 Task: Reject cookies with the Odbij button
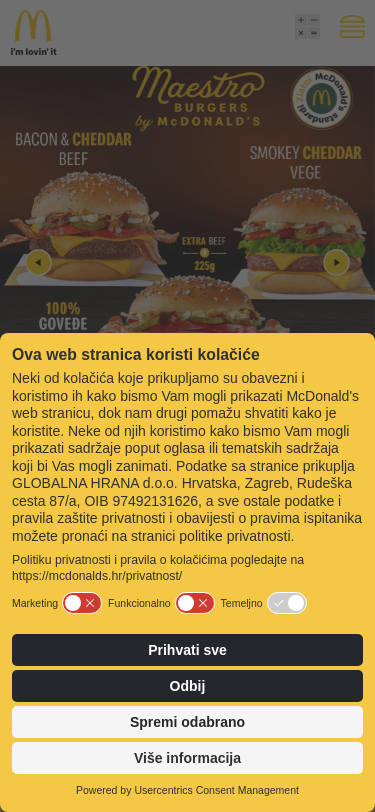(188, 686)
